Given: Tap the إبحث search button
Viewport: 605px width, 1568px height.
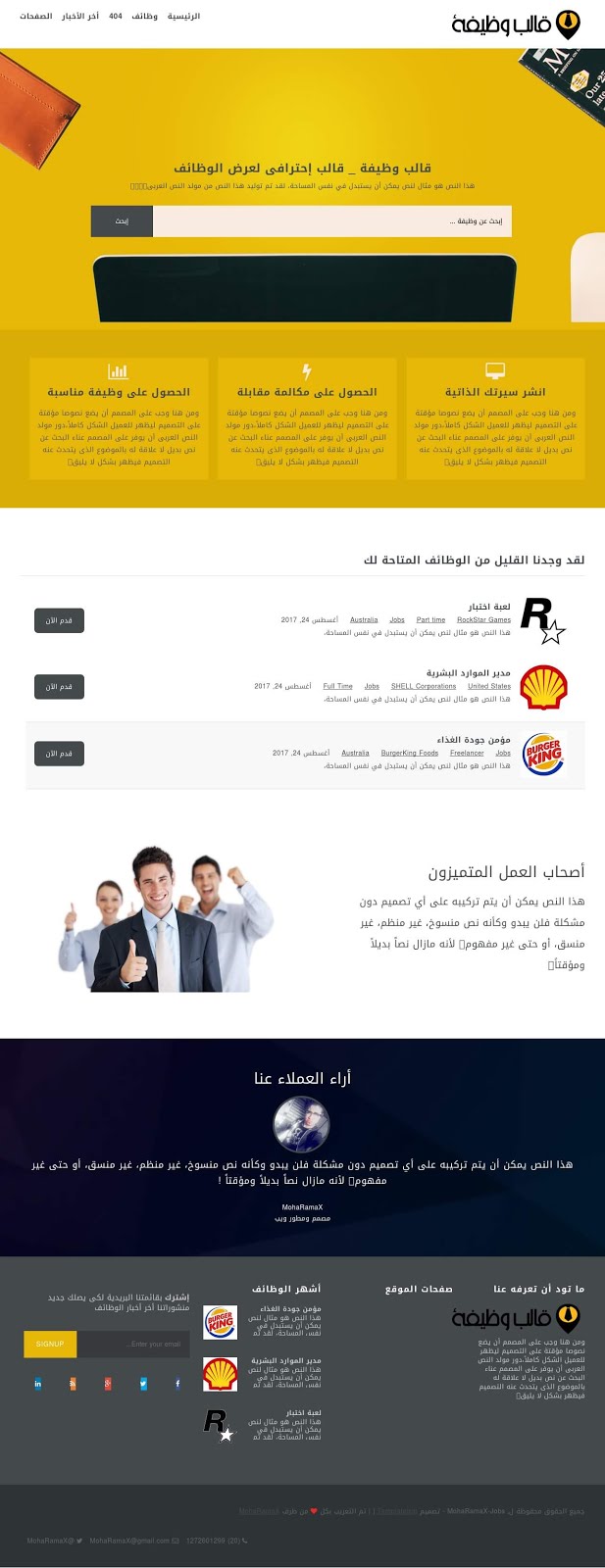Looking at the screenshot, I should coord(122,221).
